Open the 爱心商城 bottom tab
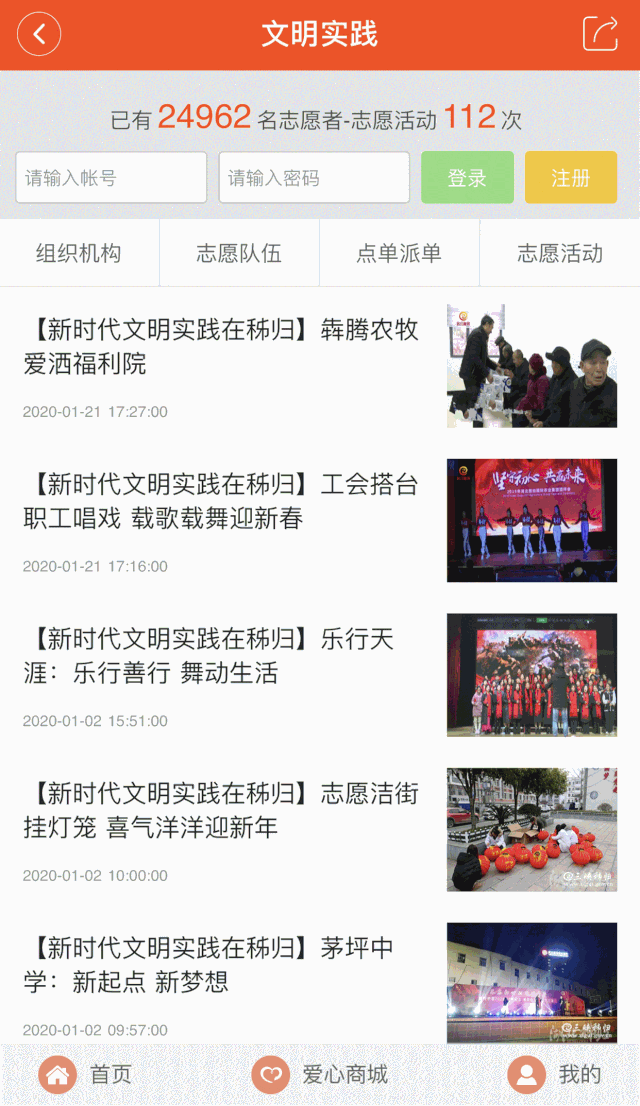640x1106 pixels. pos(320,1075)
